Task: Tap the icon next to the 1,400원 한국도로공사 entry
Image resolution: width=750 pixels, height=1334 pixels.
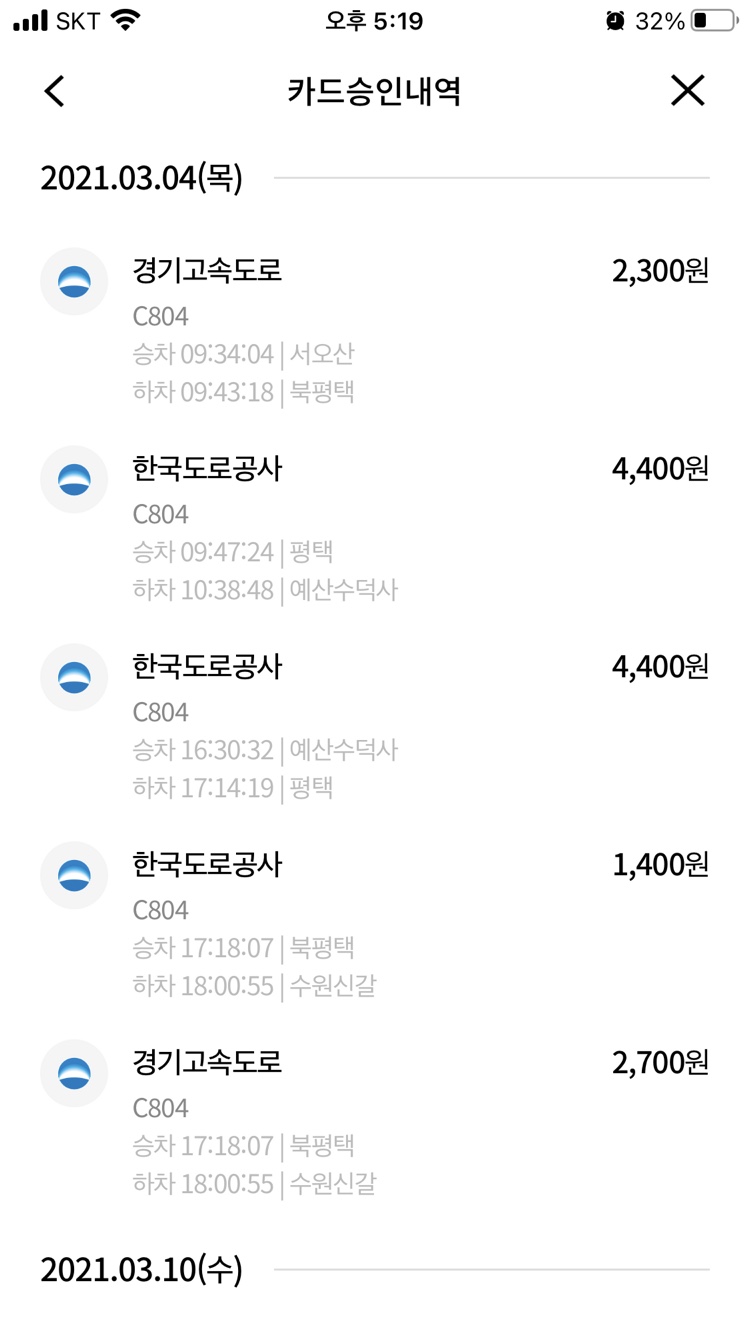Action: [73, 876]
